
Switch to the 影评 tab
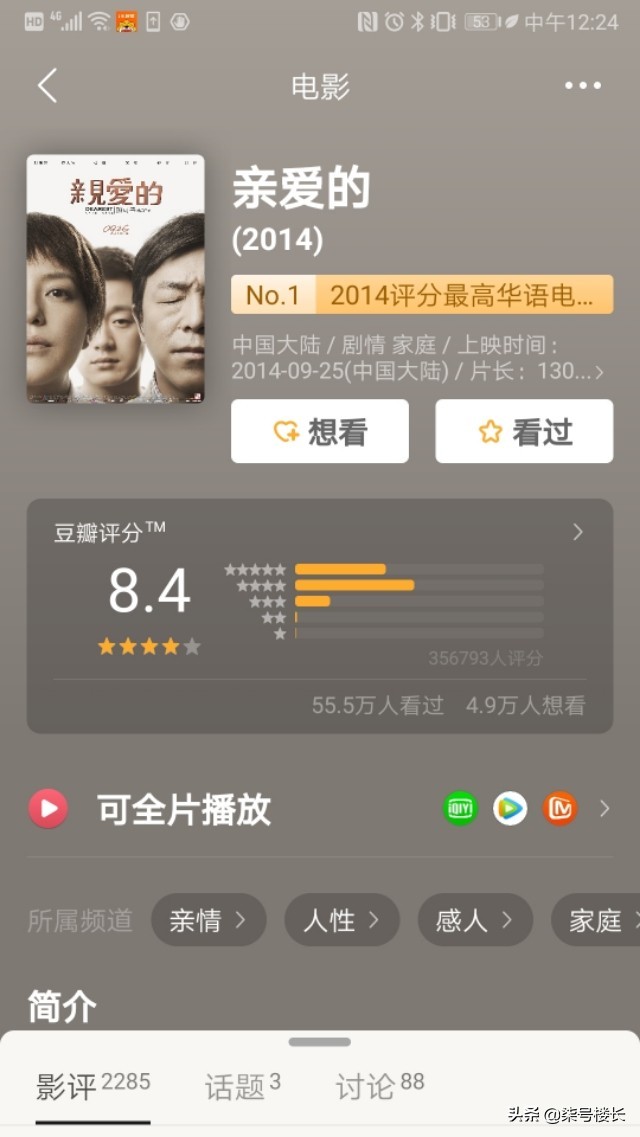click(x=92, y=1086)
